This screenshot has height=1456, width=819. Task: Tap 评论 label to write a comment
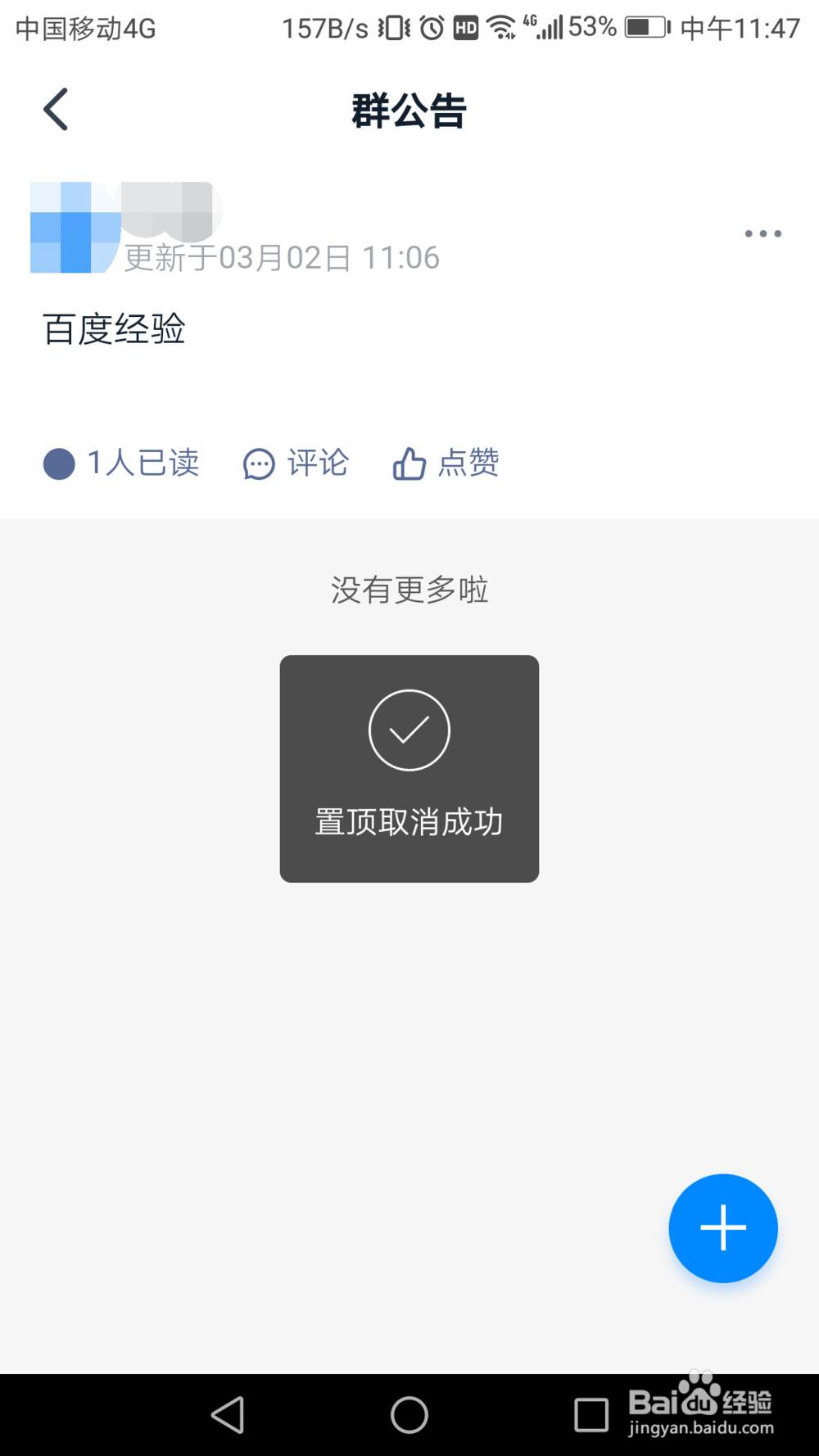tap(318, 464)
